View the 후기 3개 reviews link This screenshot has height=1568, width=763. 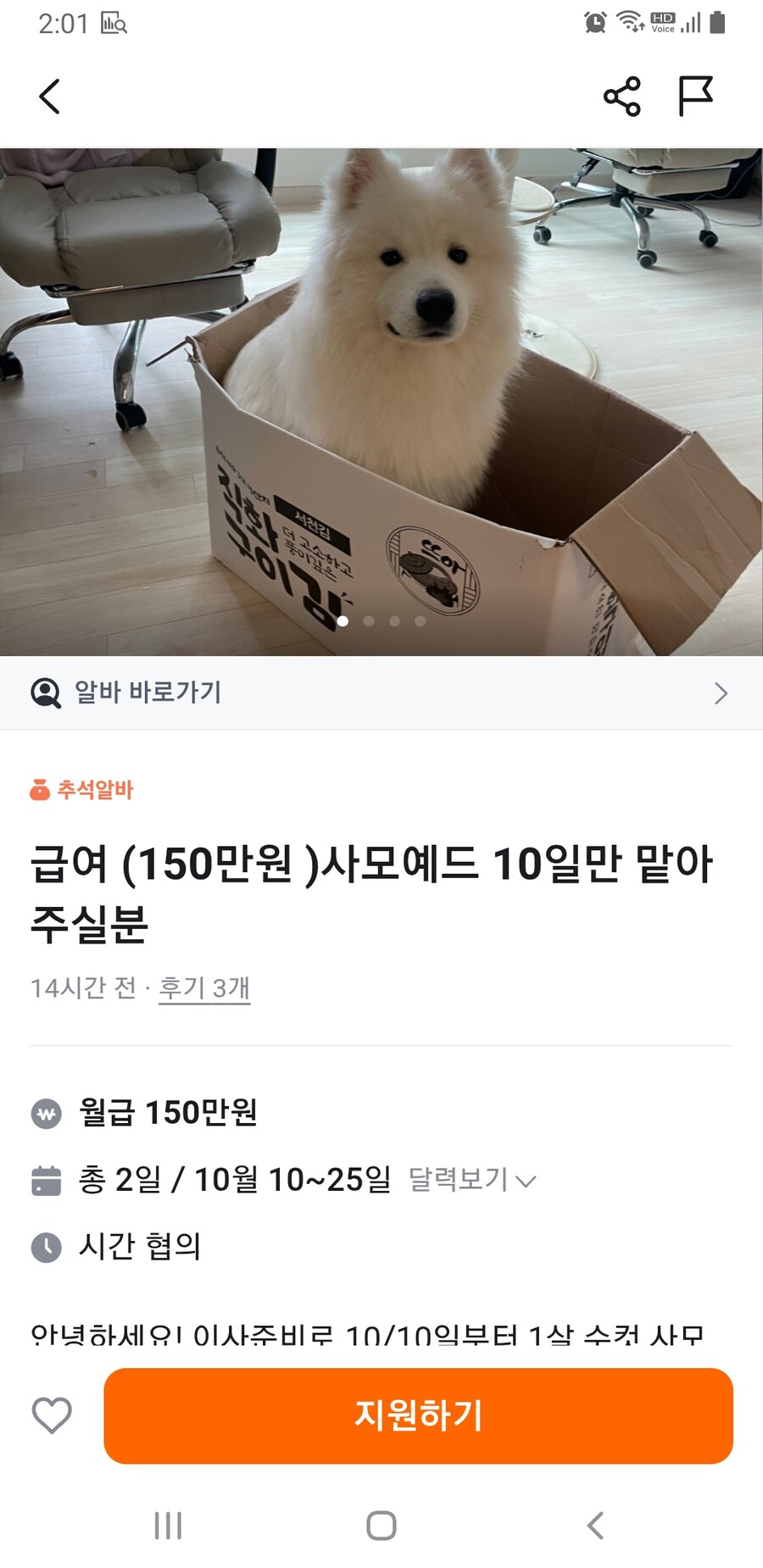click(x=204, y=987)
